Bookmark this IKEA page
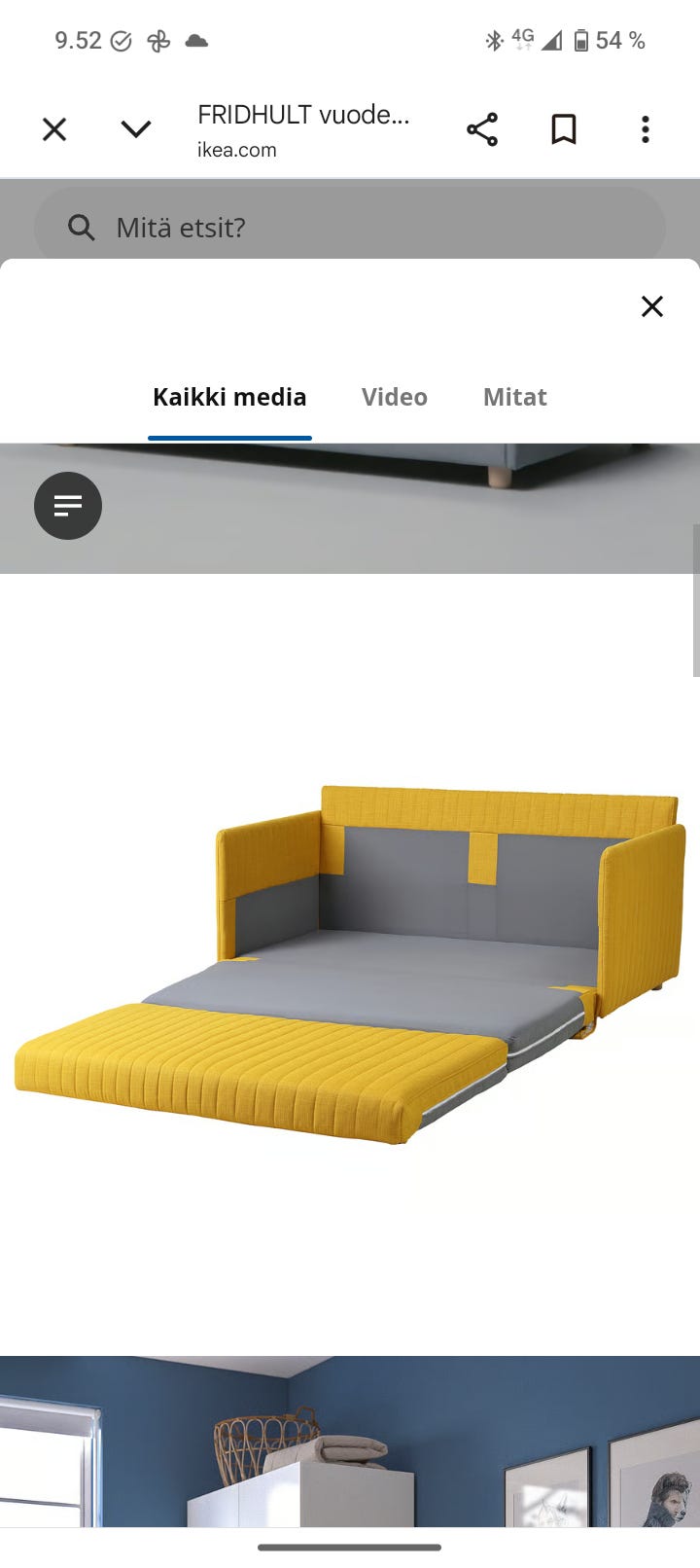700x1568 pixels. point(564,129)
